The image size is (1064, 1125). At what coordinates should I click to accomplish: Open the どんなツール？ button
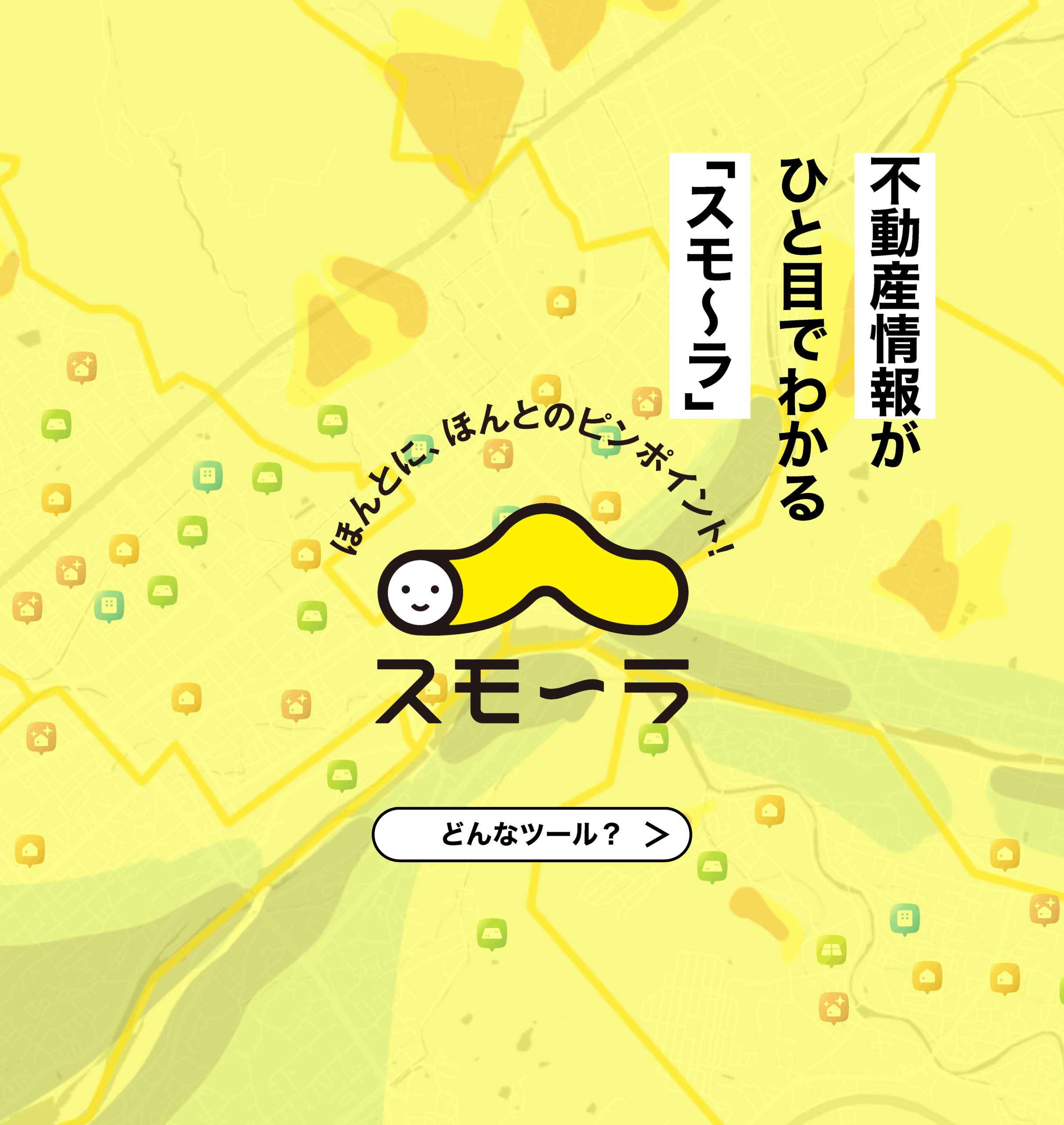[x=531, y=834]
